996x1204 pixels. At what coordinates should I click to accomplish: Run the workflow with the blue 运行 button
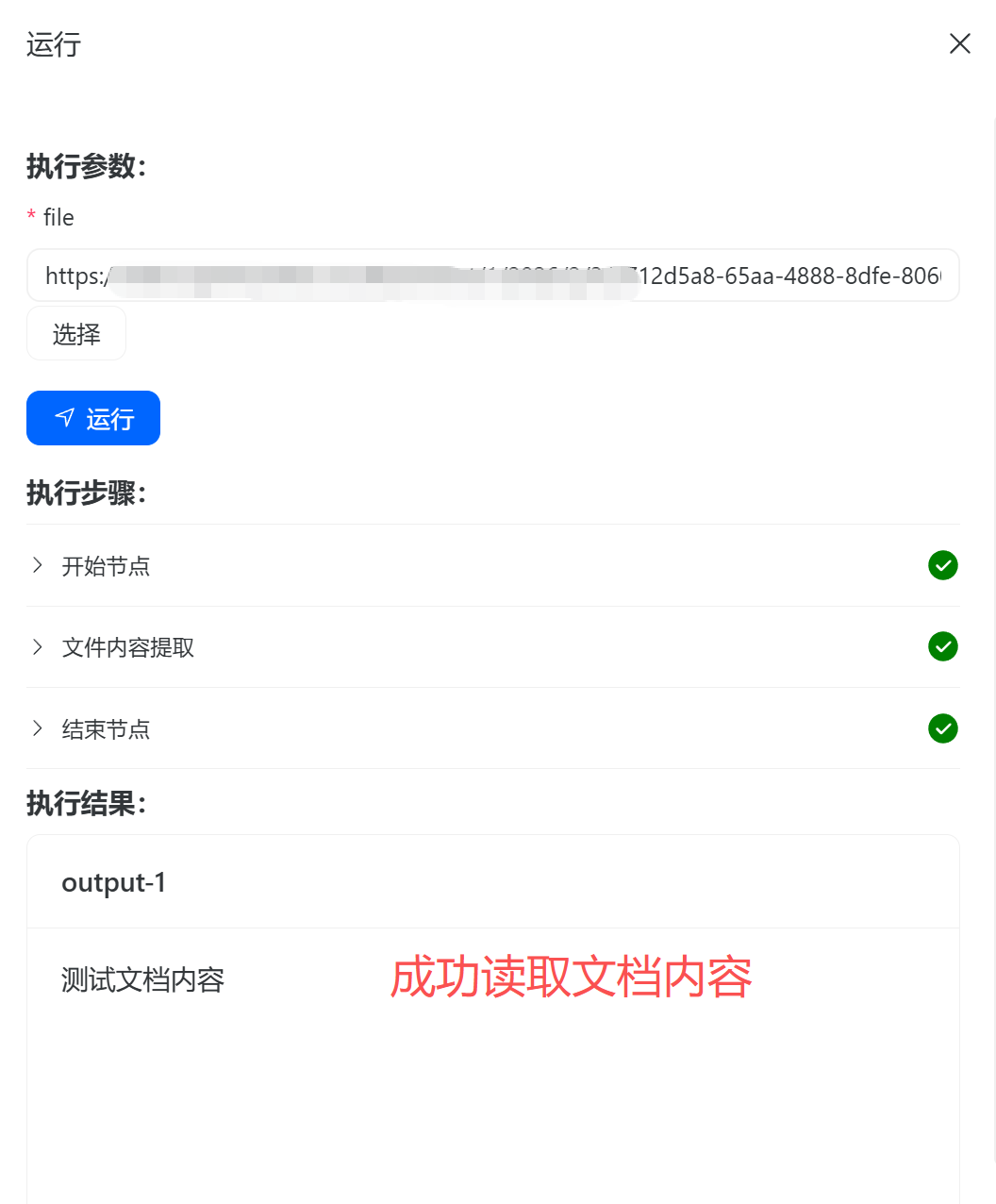(x=93, y=418)
